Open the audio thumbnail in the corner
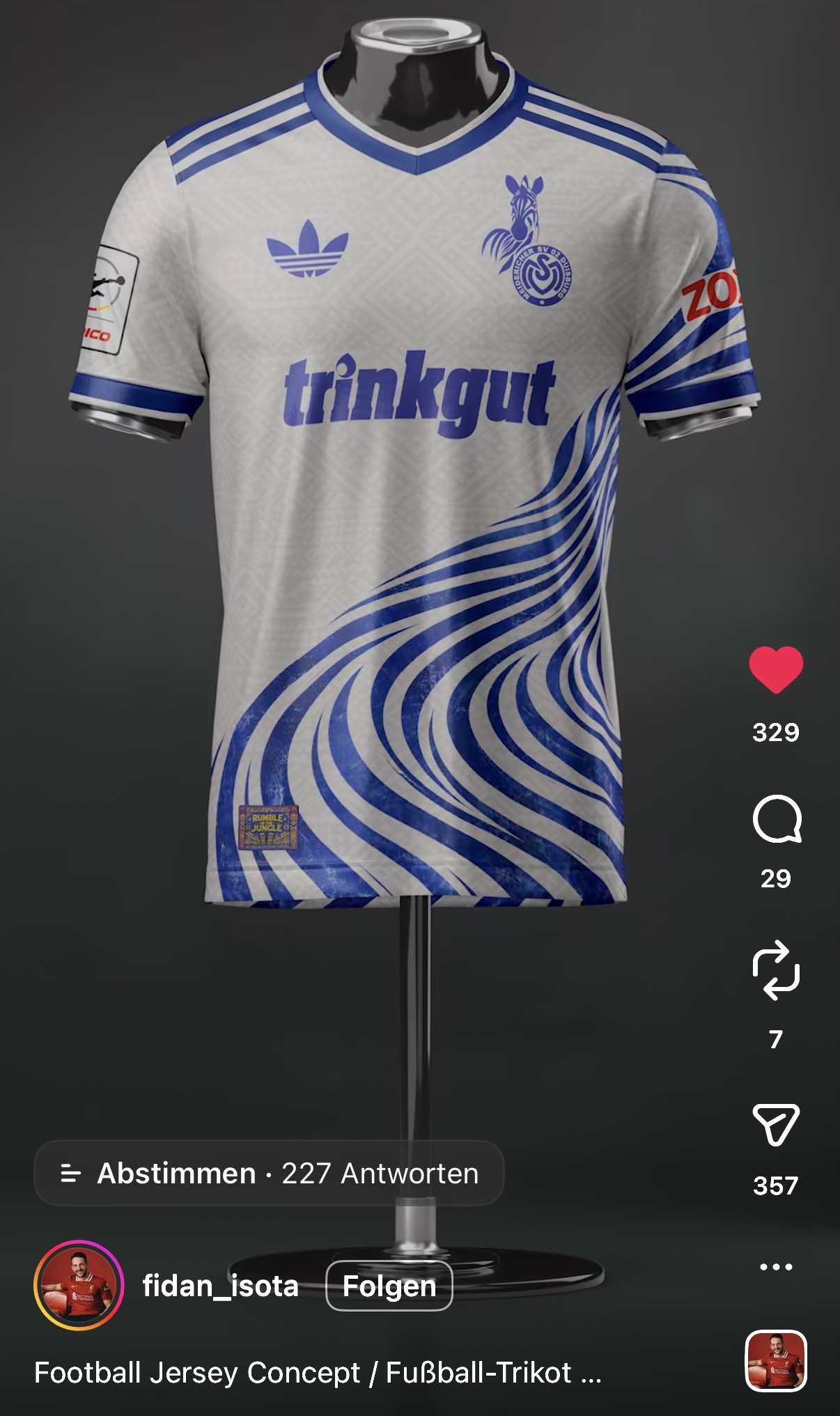840x1416 pixels. [x=776, y=1361]
